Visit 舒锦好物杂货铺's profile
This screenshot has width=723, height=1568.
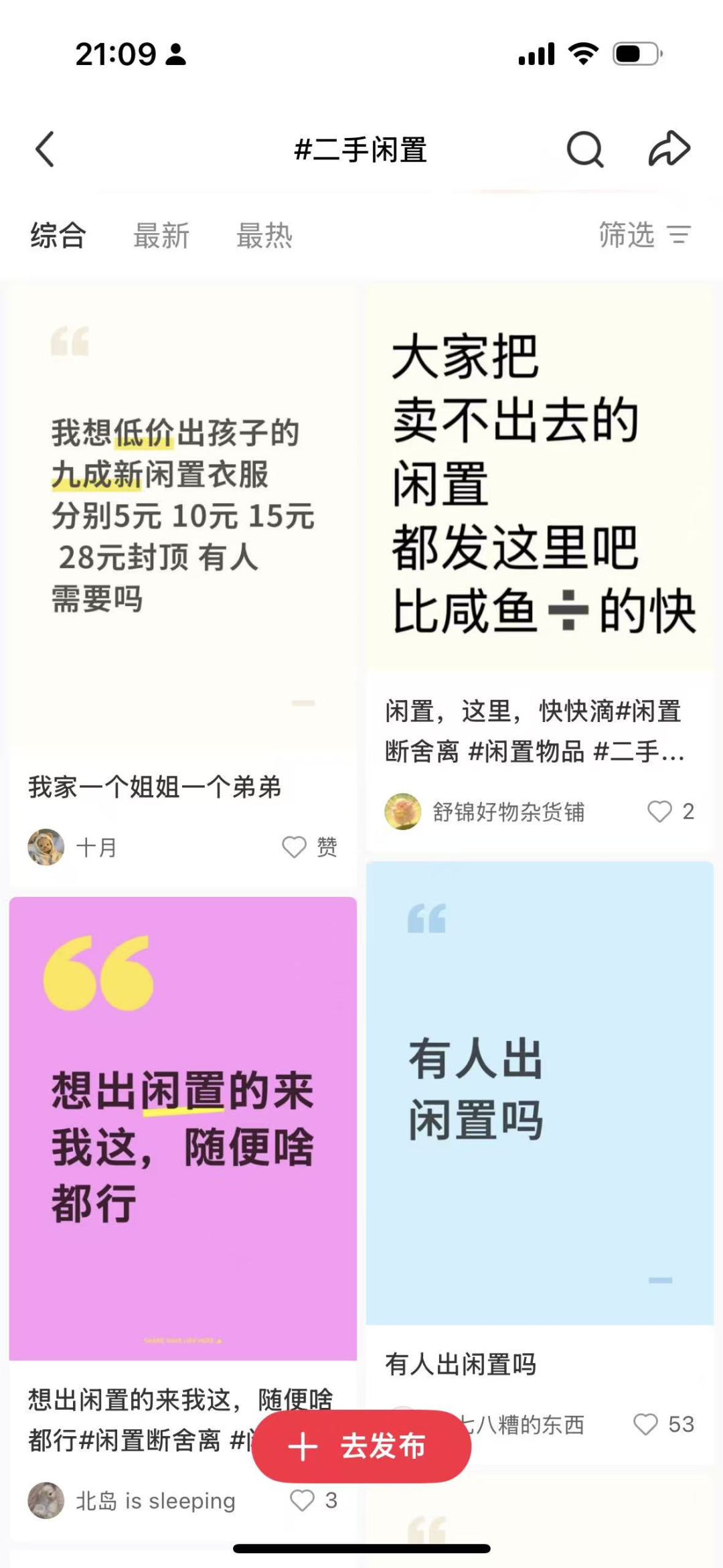[403, 812]
